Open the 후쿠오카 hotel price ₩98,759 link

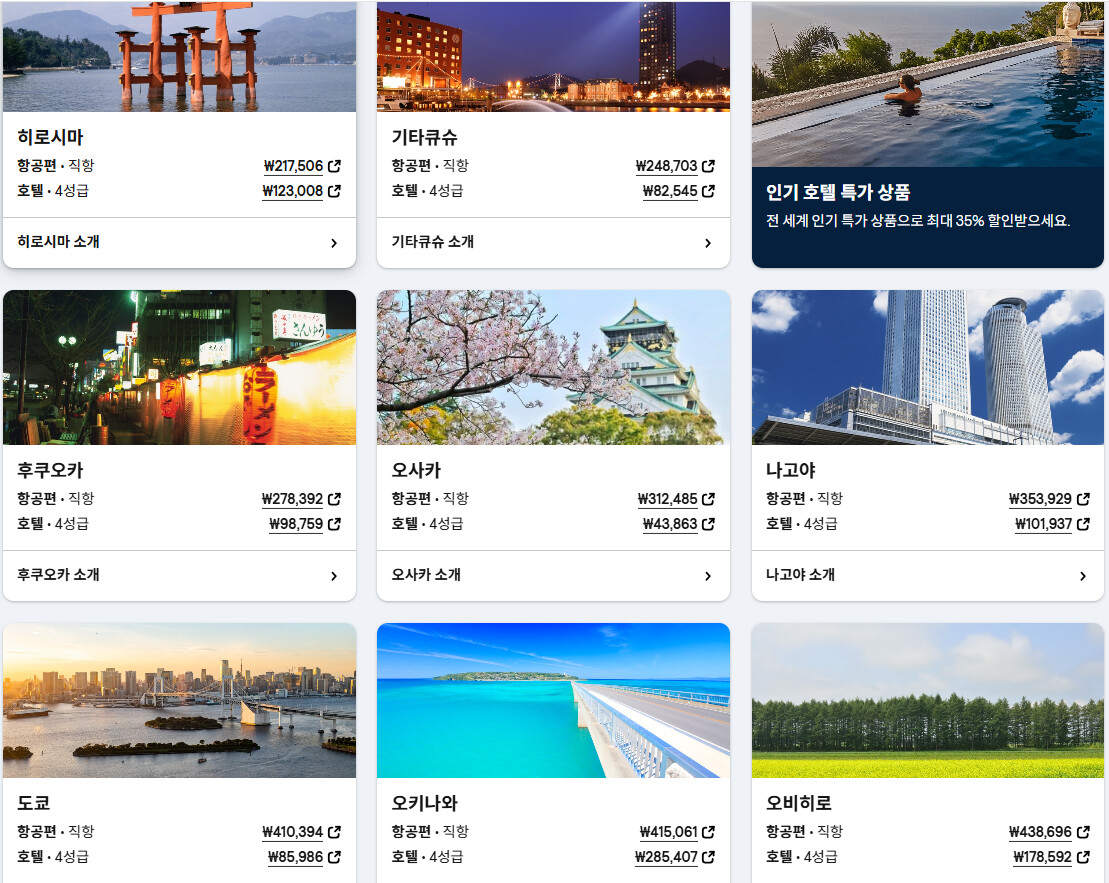click(x=305, y=524)
